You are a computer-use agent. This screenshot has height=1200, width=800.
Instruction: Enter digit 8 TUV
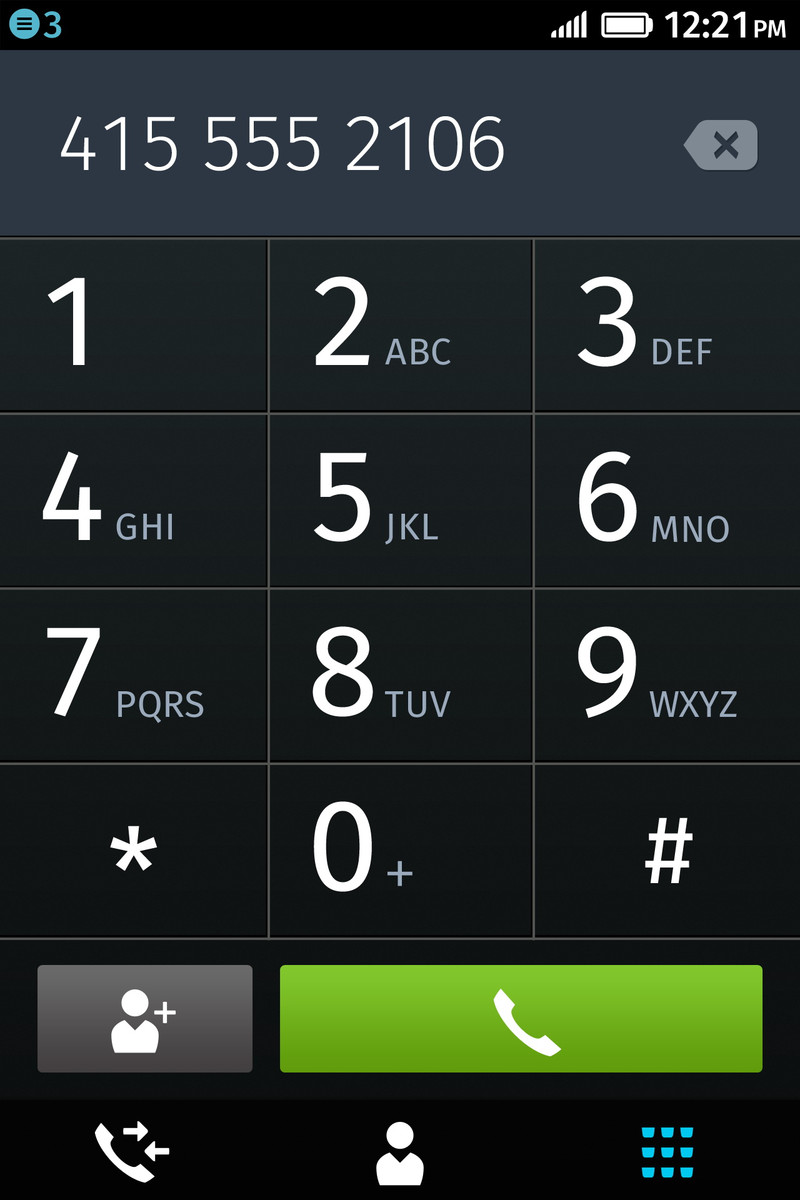click(400, 676)
